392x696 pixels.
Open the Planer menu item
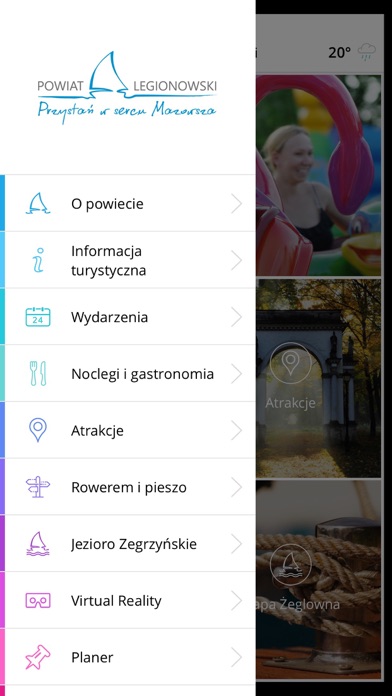pyautogui.click(x=128, y=657)
